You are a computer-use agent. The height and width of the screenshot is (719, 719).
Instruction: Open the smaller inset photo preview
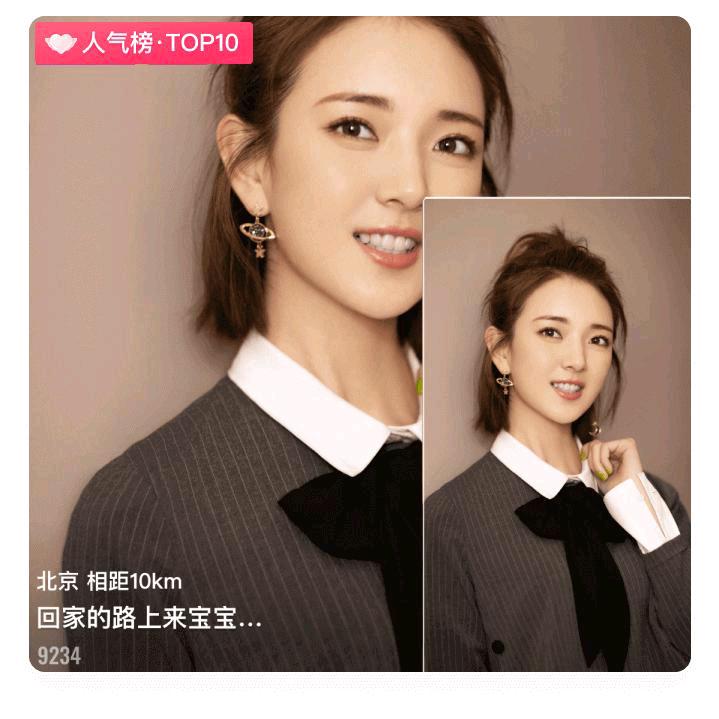(x=557, y=435)
